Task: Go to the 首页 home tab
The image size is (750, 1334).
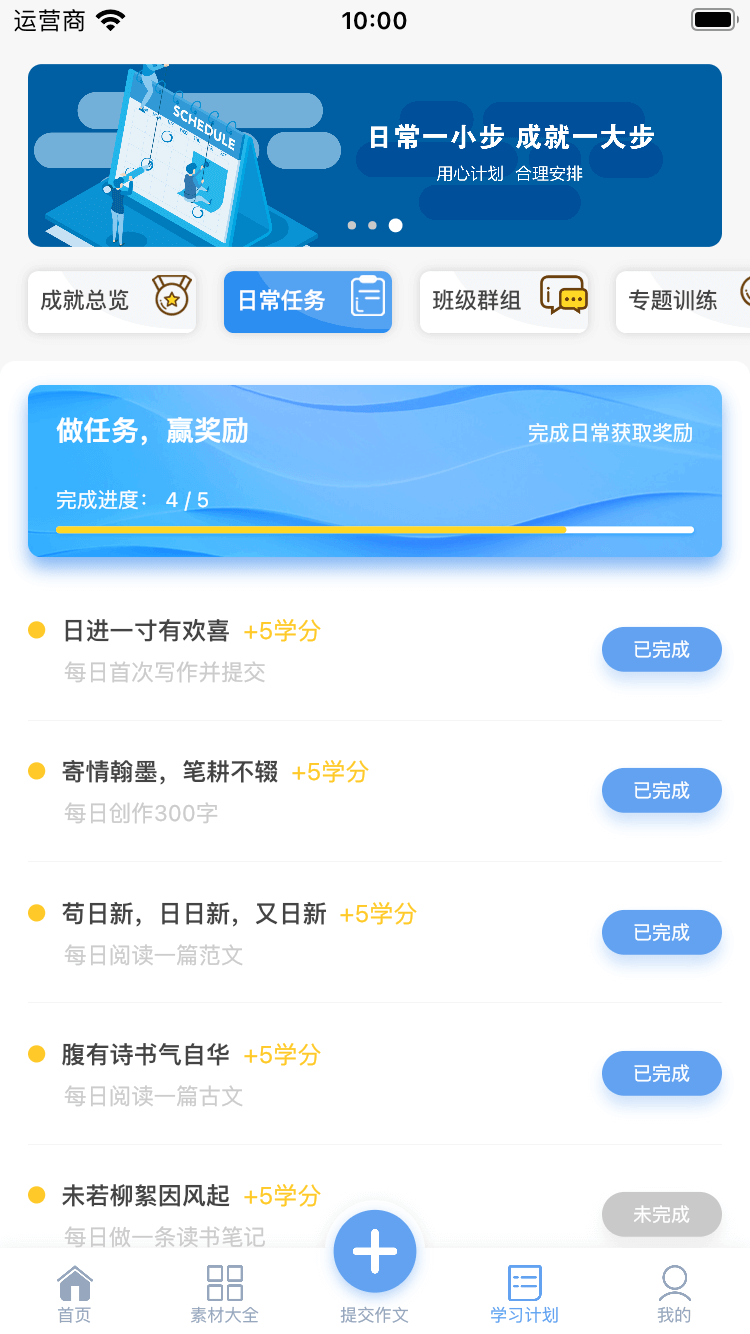Action: click(75, 1292)
